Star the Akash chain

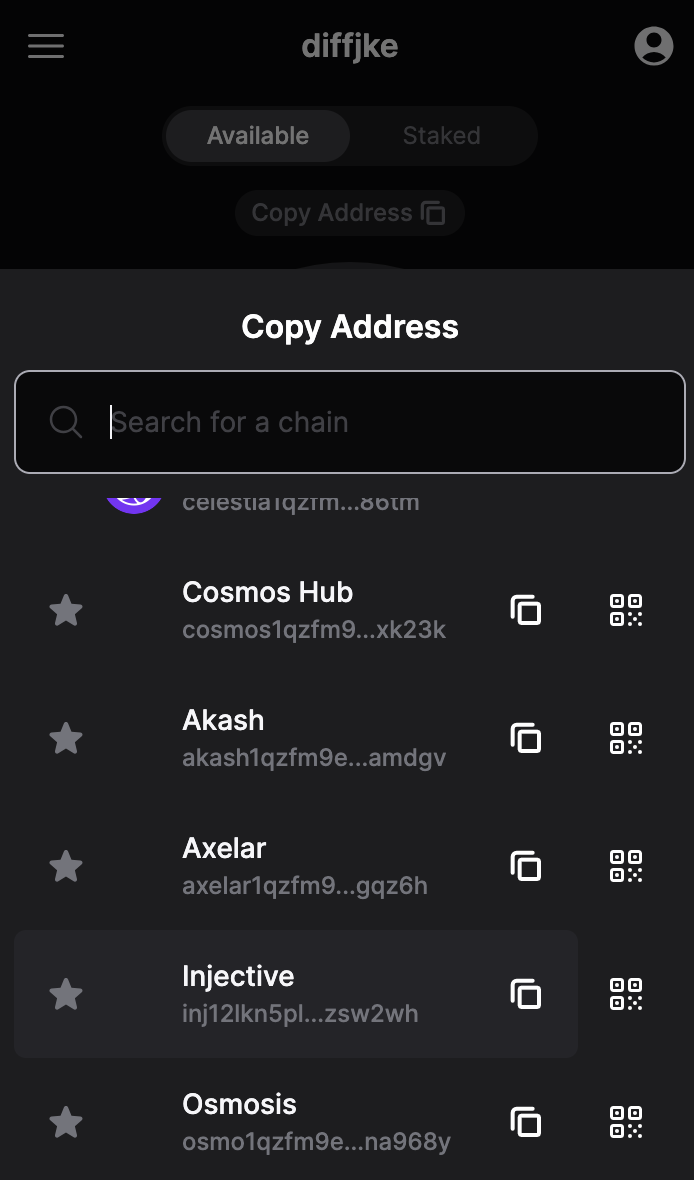coord(66,738)
